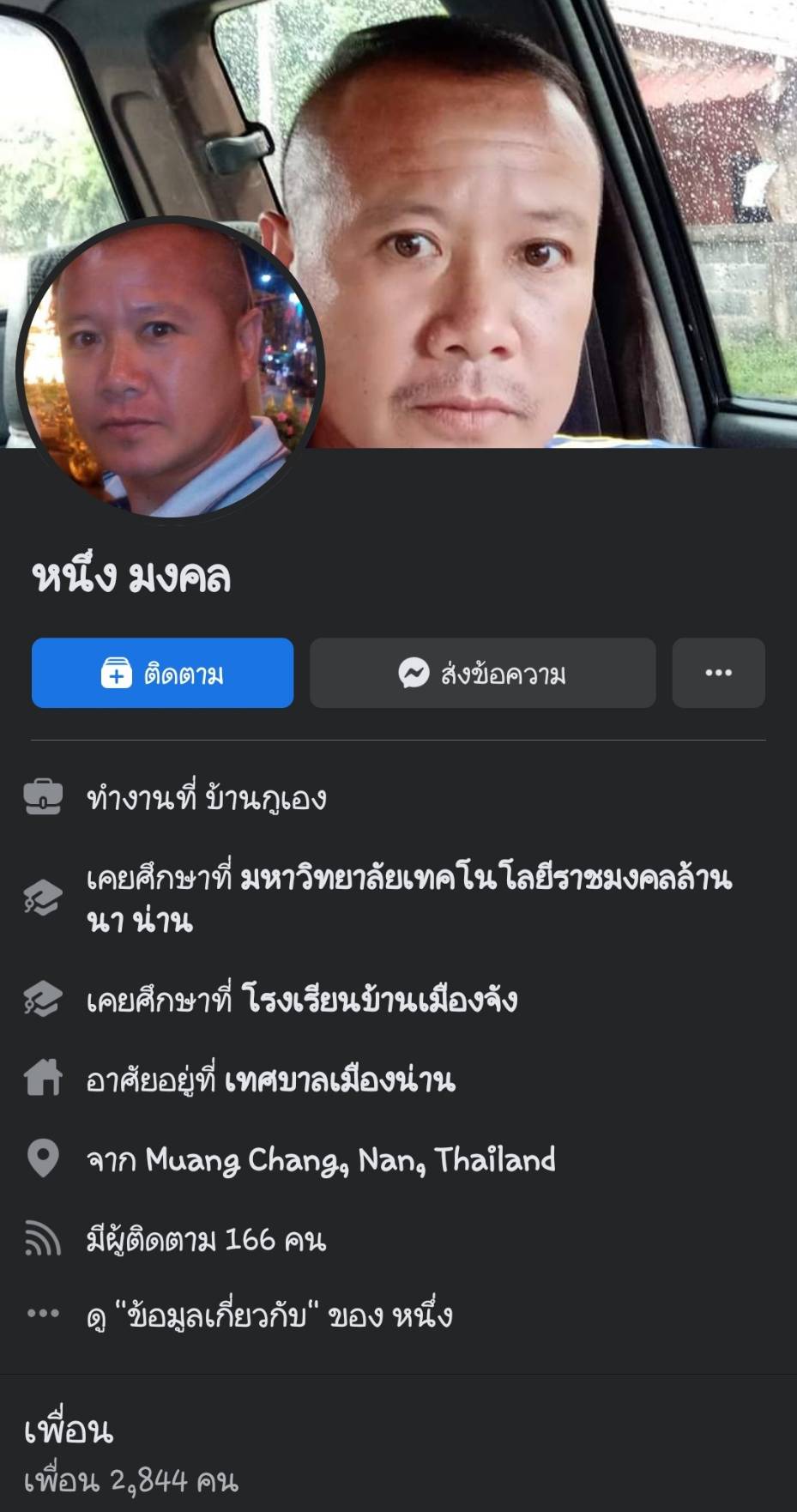Screen dimensions: 797x1512
Task: Send a message via ส่งข้อความ
Action: coord(482,673)
